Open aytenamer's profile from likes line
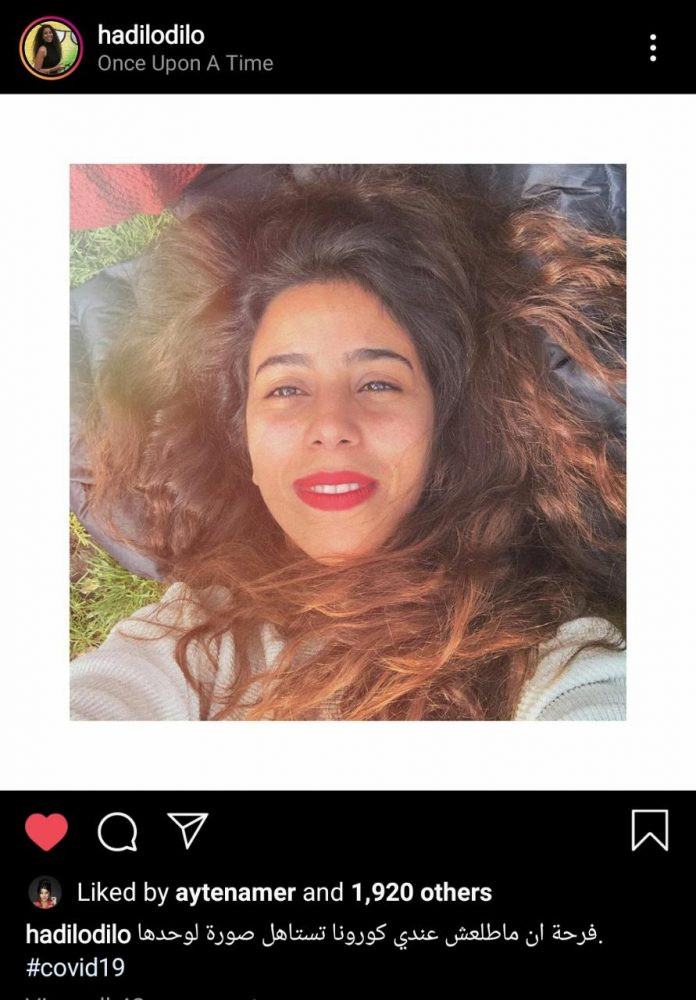 [x=235, y=892]
